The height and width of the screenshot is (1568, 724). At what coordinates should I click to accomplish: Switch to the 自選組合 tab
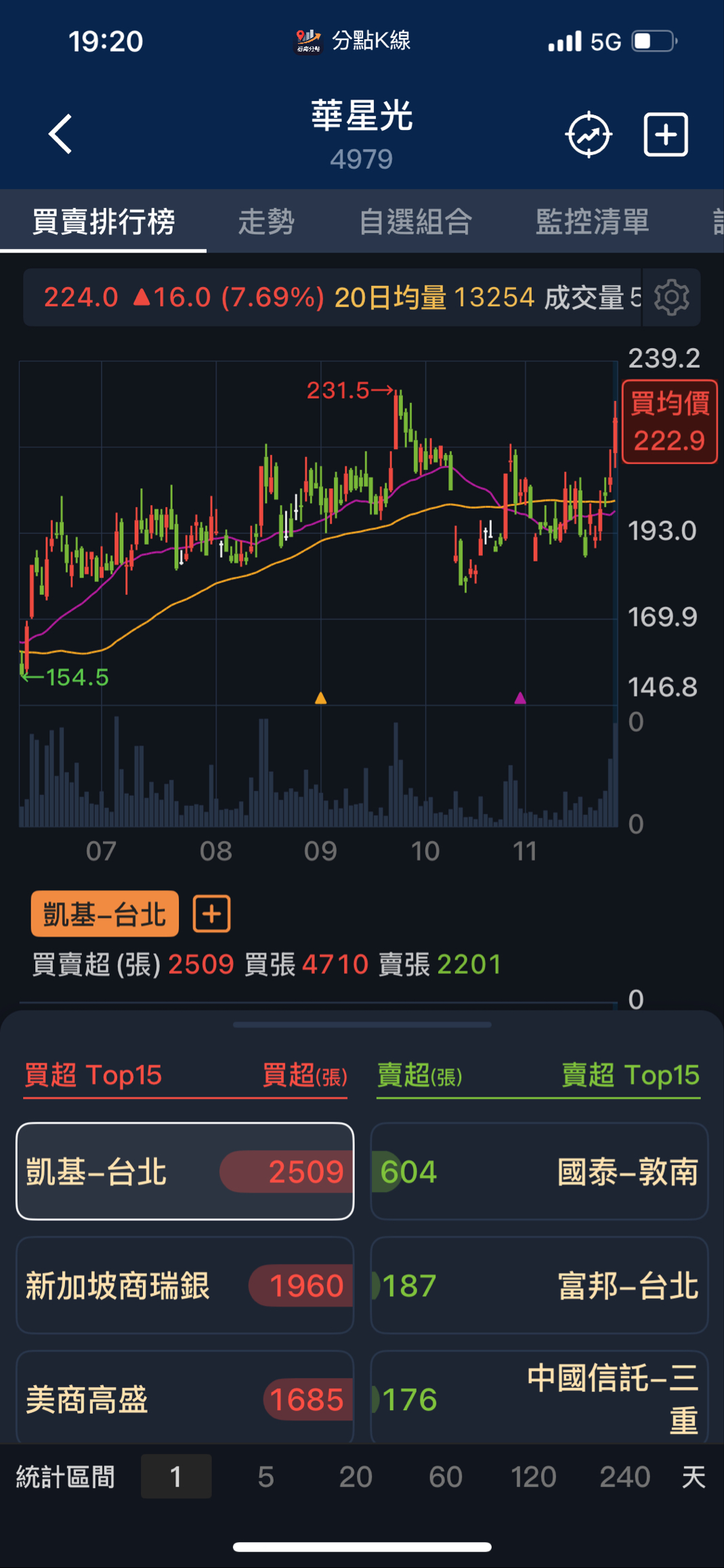415,221
